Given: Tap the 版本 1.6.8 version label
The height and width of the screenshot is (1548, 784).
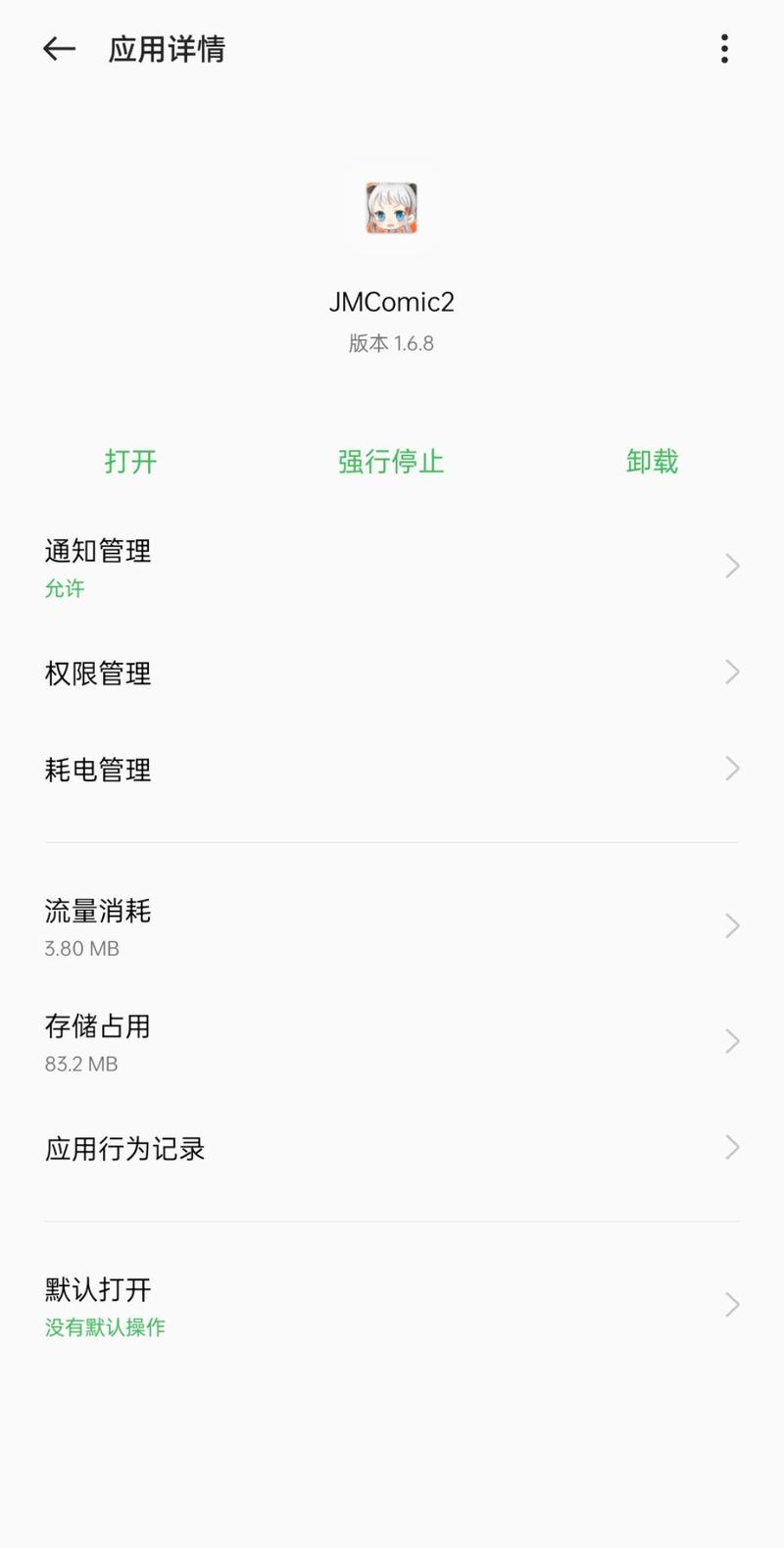Looking at the screenshot, I should click(x=391, y=342).
